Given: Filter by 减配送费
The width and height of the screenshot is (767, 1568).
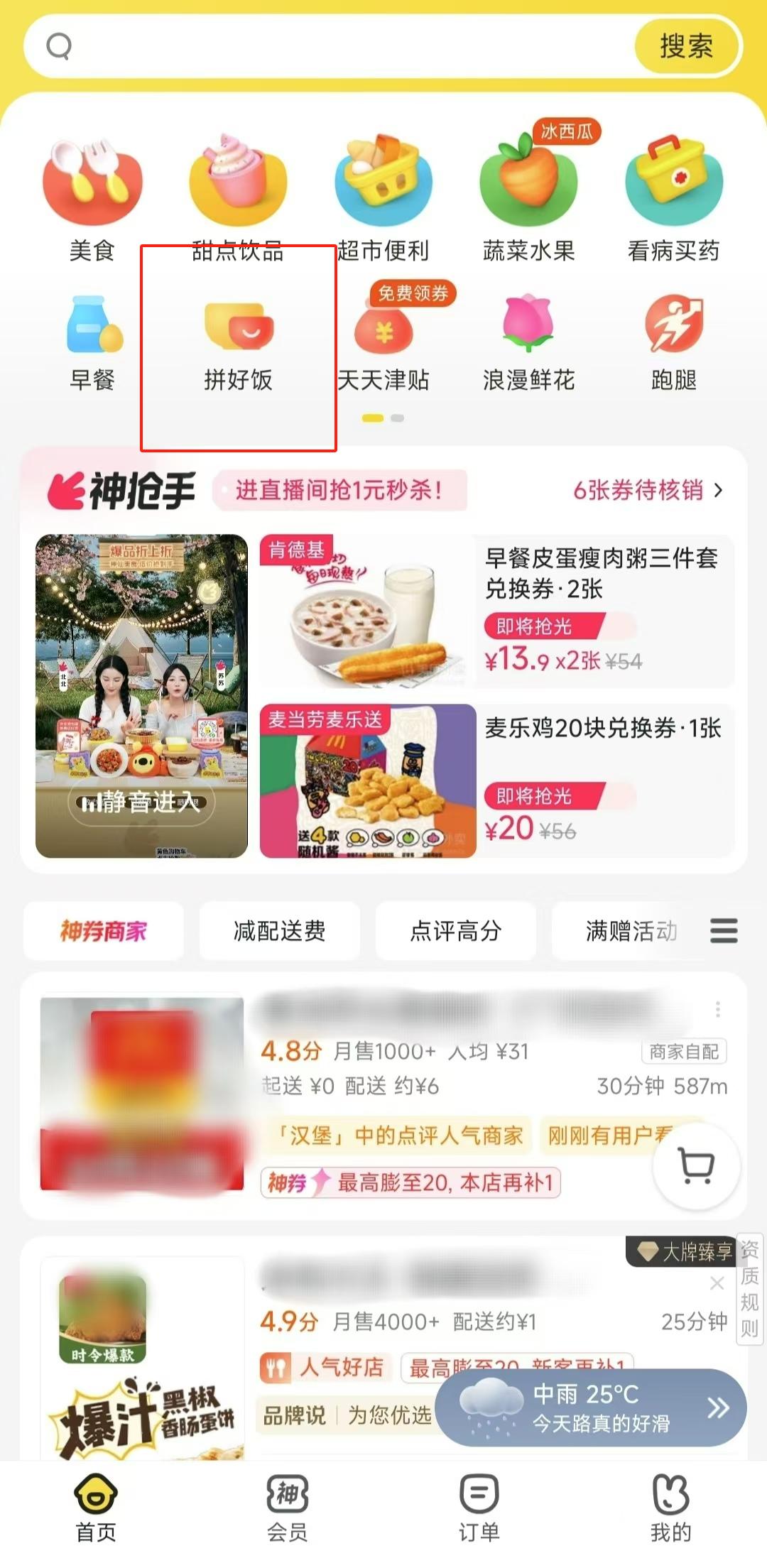Looking at the screenshot, I should 279,930.
